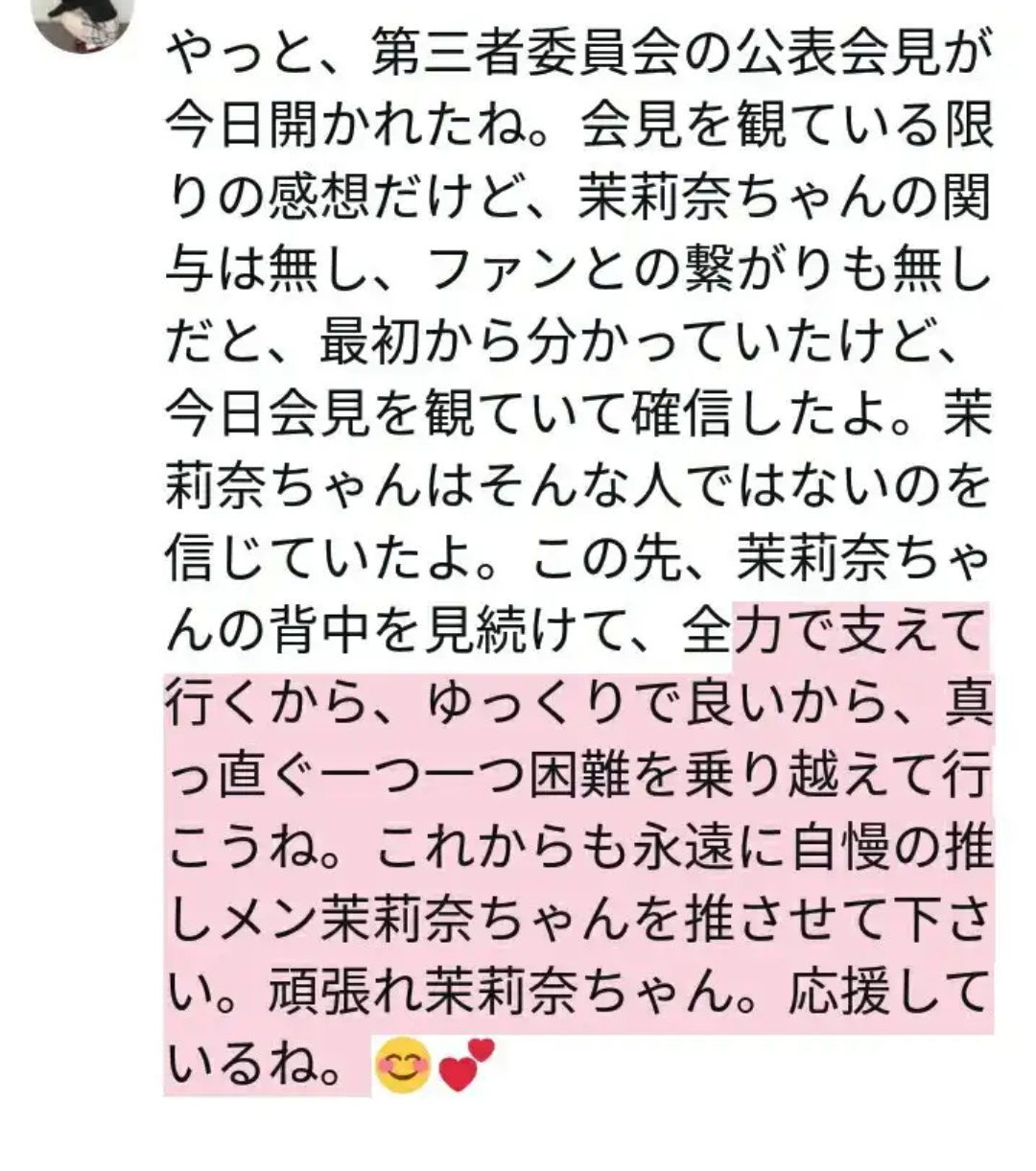Open the commenter's profile avatar
The height and width of the screenshot is (1171, 1036).
click(82, 21)
